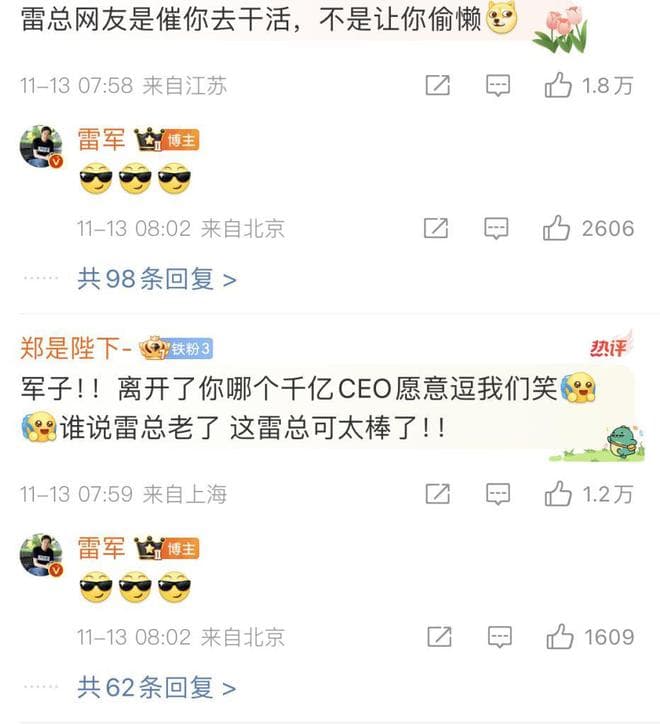
Task: Open 郑是陛下- profile name
Action: pos(76,348)
